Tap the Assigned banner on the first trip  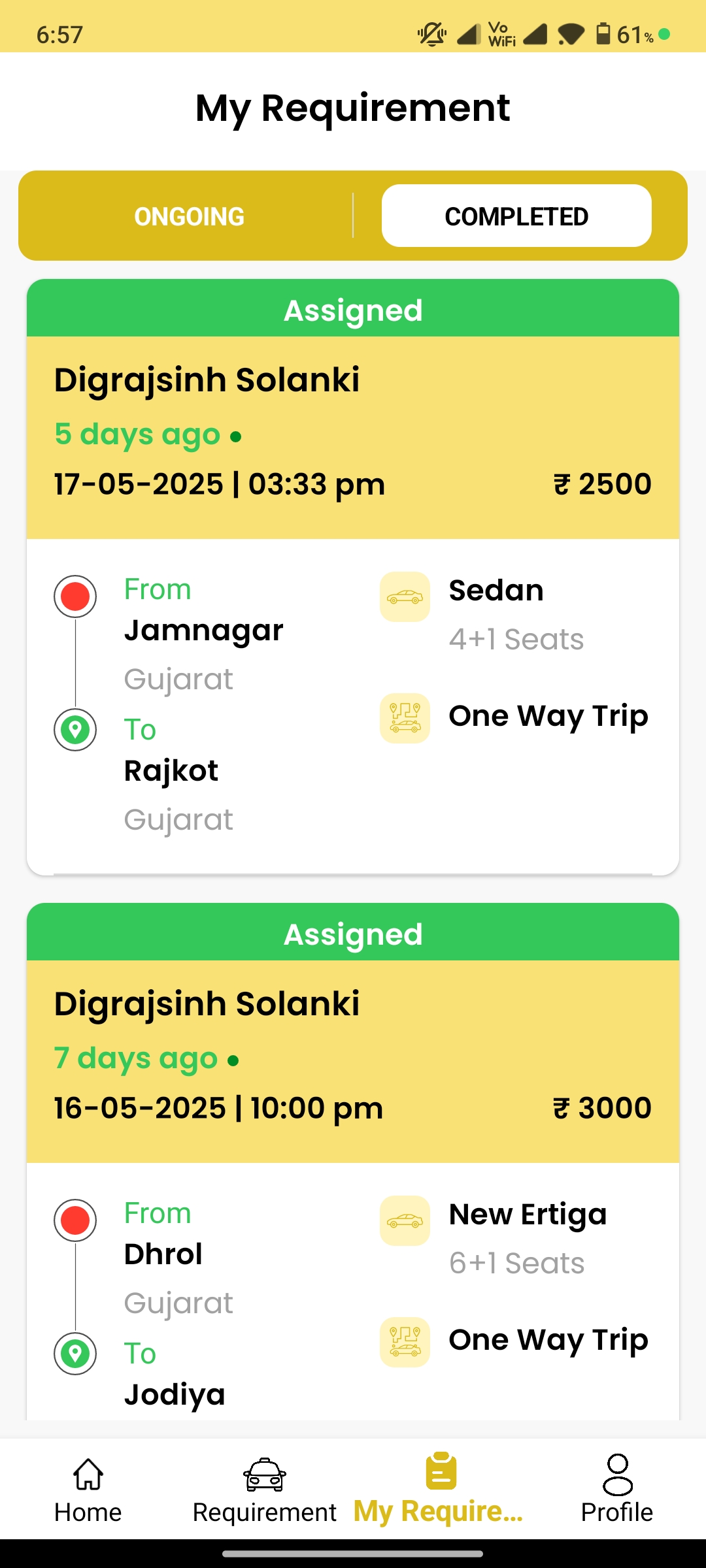click(353, 309)
